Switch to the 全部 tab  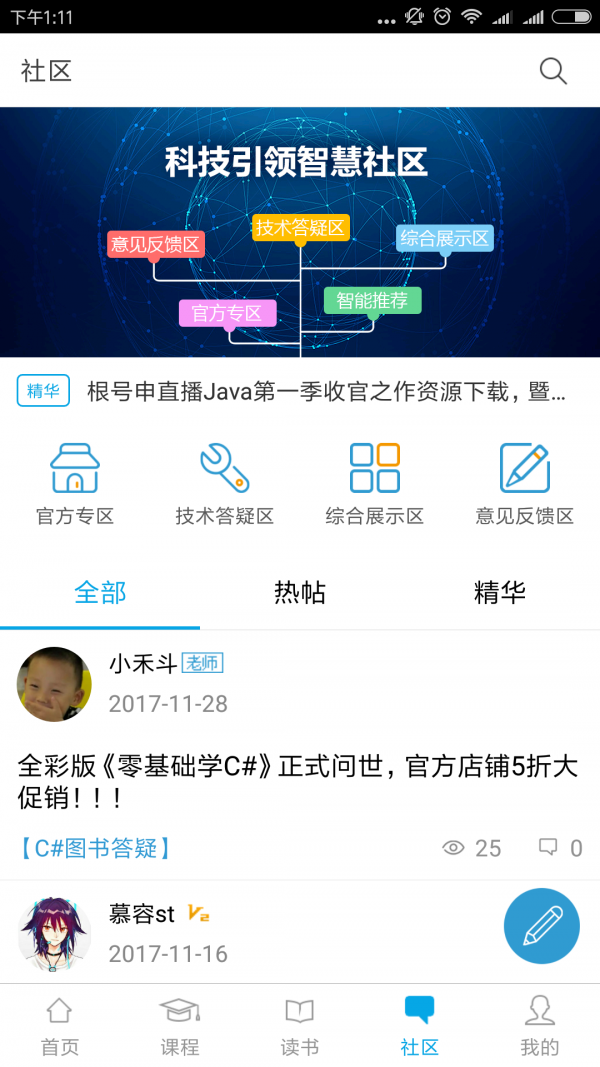pyautogui.click(x=100, y=593)
